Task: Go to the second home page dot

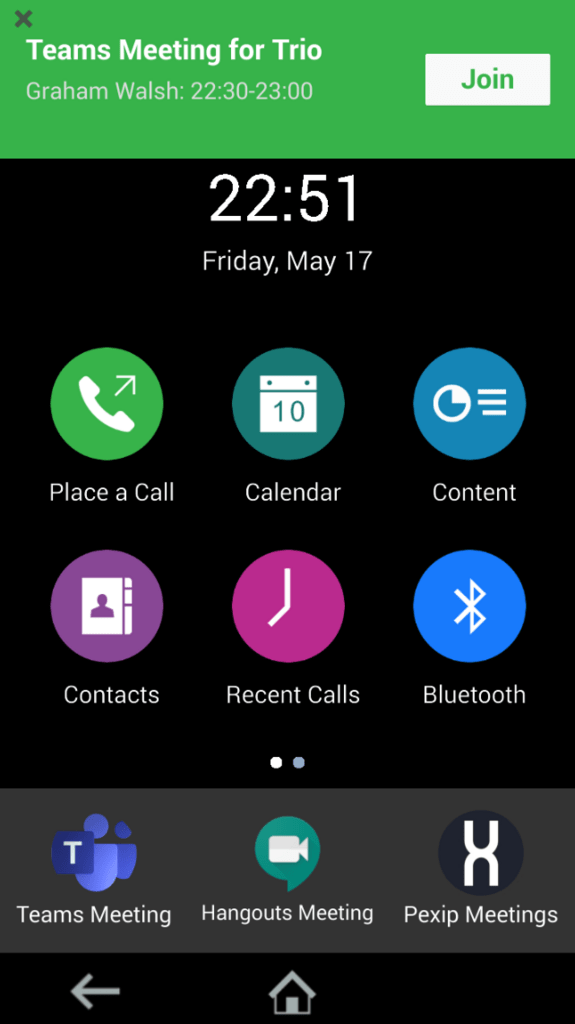Action: [x=299, y=762]
